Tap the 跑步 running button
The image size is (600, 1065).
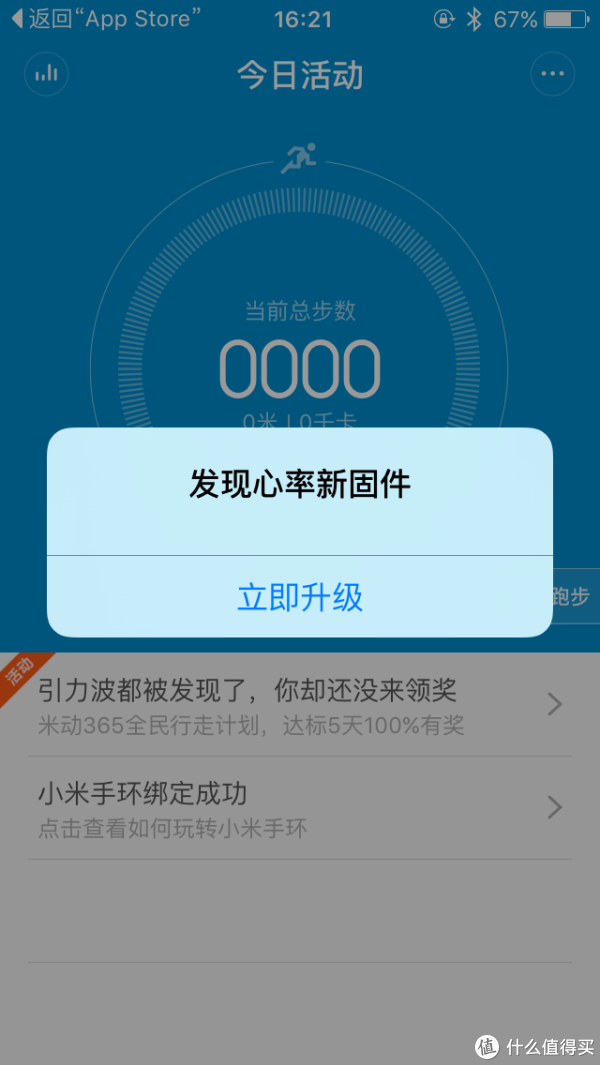pyautogui.click(x=572, y=597)
